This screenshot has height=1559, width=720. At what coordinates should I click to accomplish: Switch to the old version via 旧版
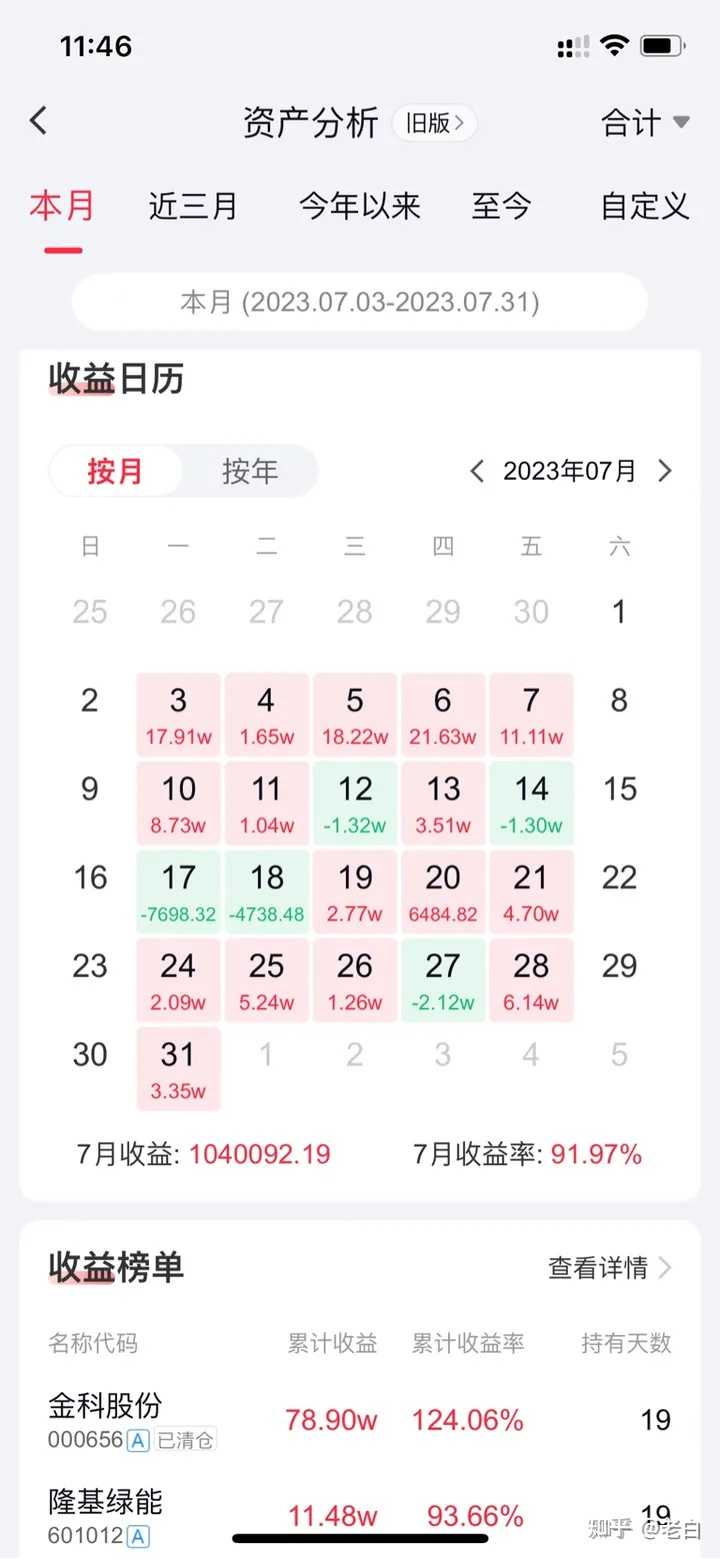(x=434, y=123)
